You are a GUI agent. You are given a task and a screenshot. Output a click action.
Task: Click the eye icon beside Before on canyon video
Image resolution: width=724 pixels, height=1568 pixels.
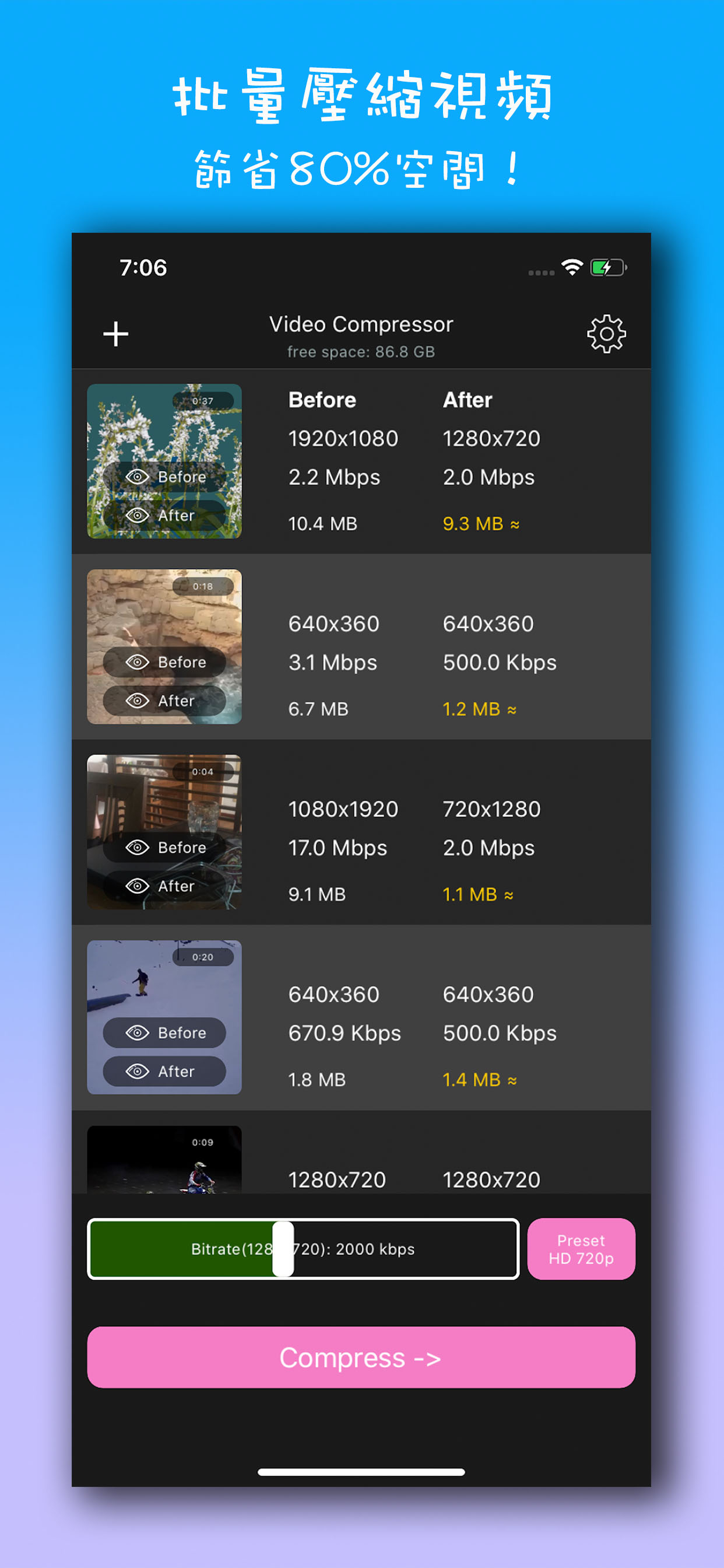coord(139,662)
